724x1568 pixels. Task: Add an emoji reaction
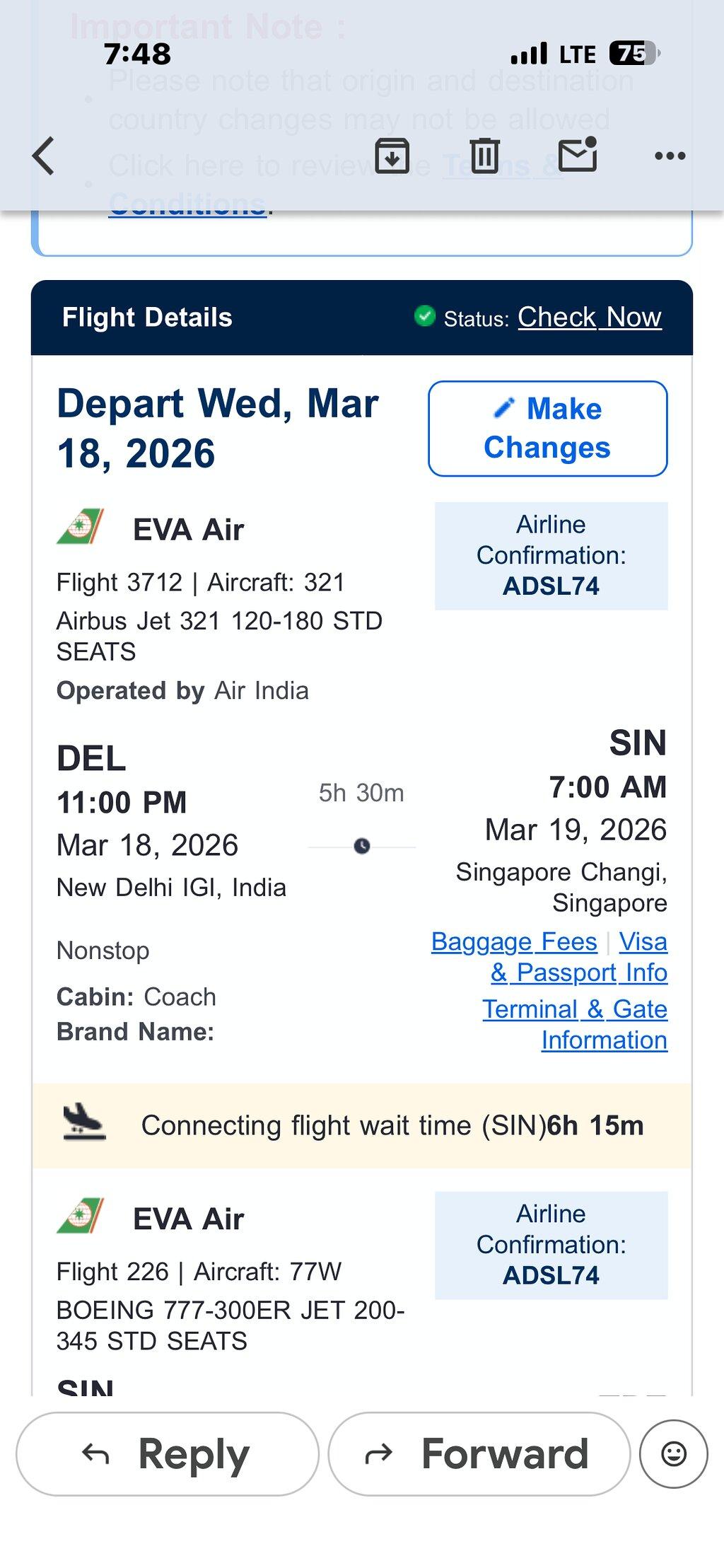[673, 1454]
